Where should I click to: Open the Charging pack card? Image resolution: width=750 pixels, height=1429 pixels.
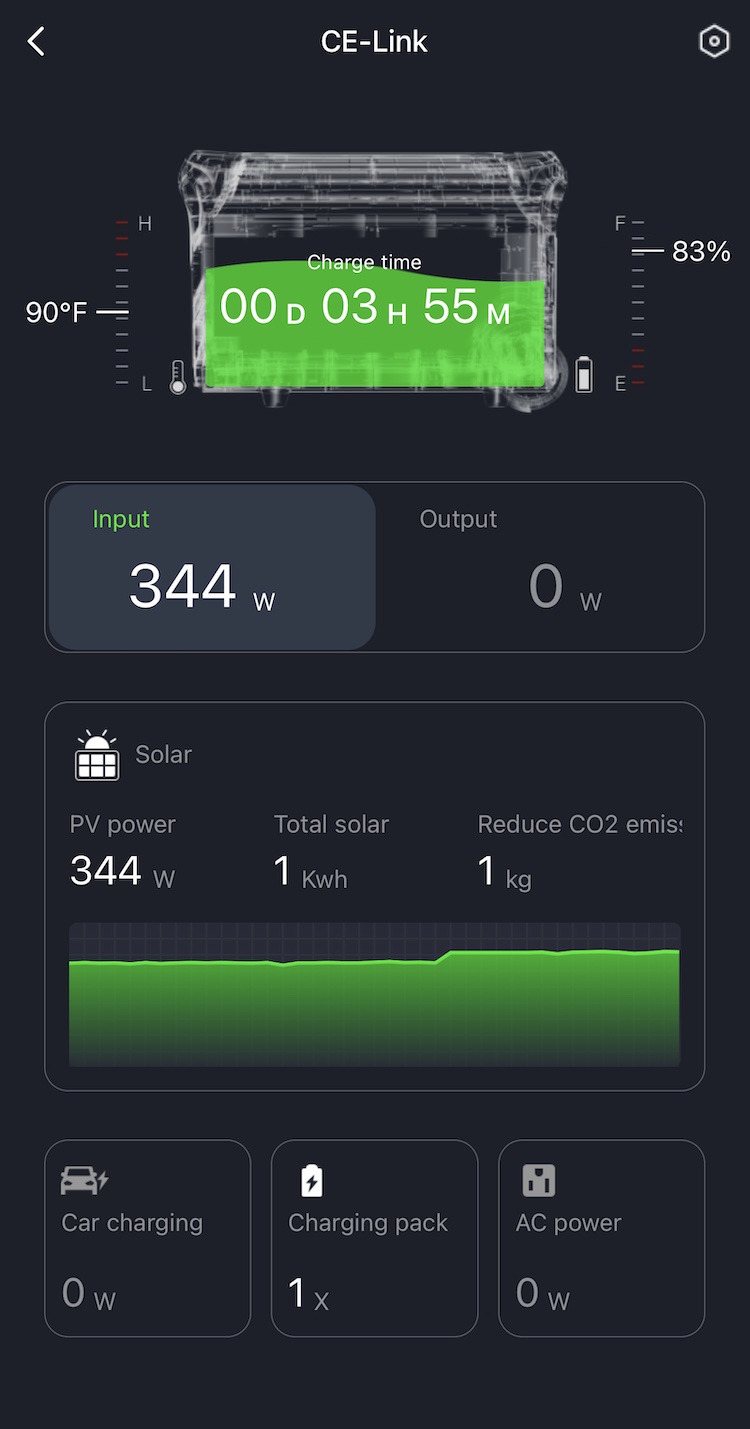(x=374, y=1238)
